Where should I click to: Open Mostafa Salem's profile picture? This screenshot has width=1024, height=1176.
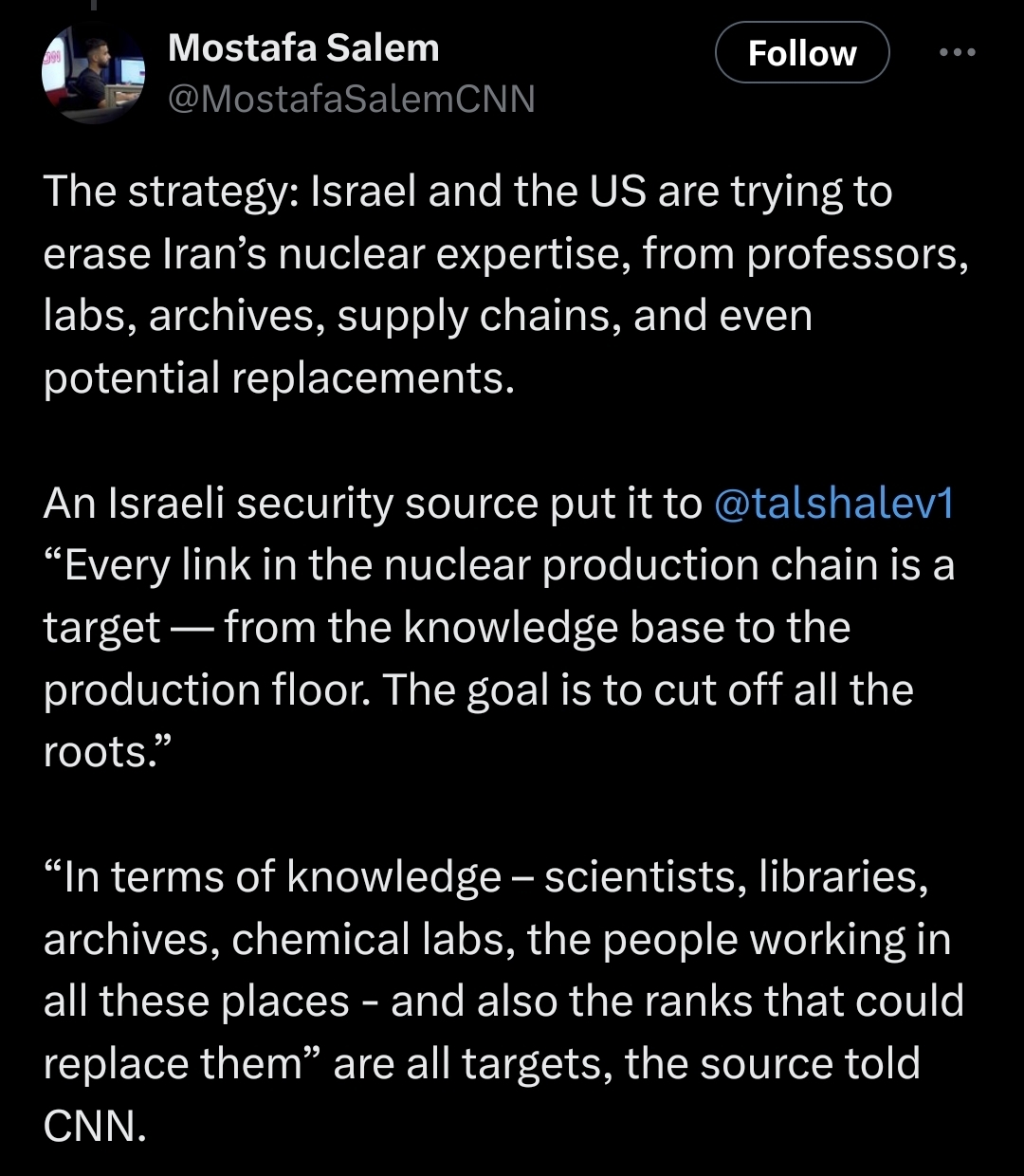pos(93,72)
